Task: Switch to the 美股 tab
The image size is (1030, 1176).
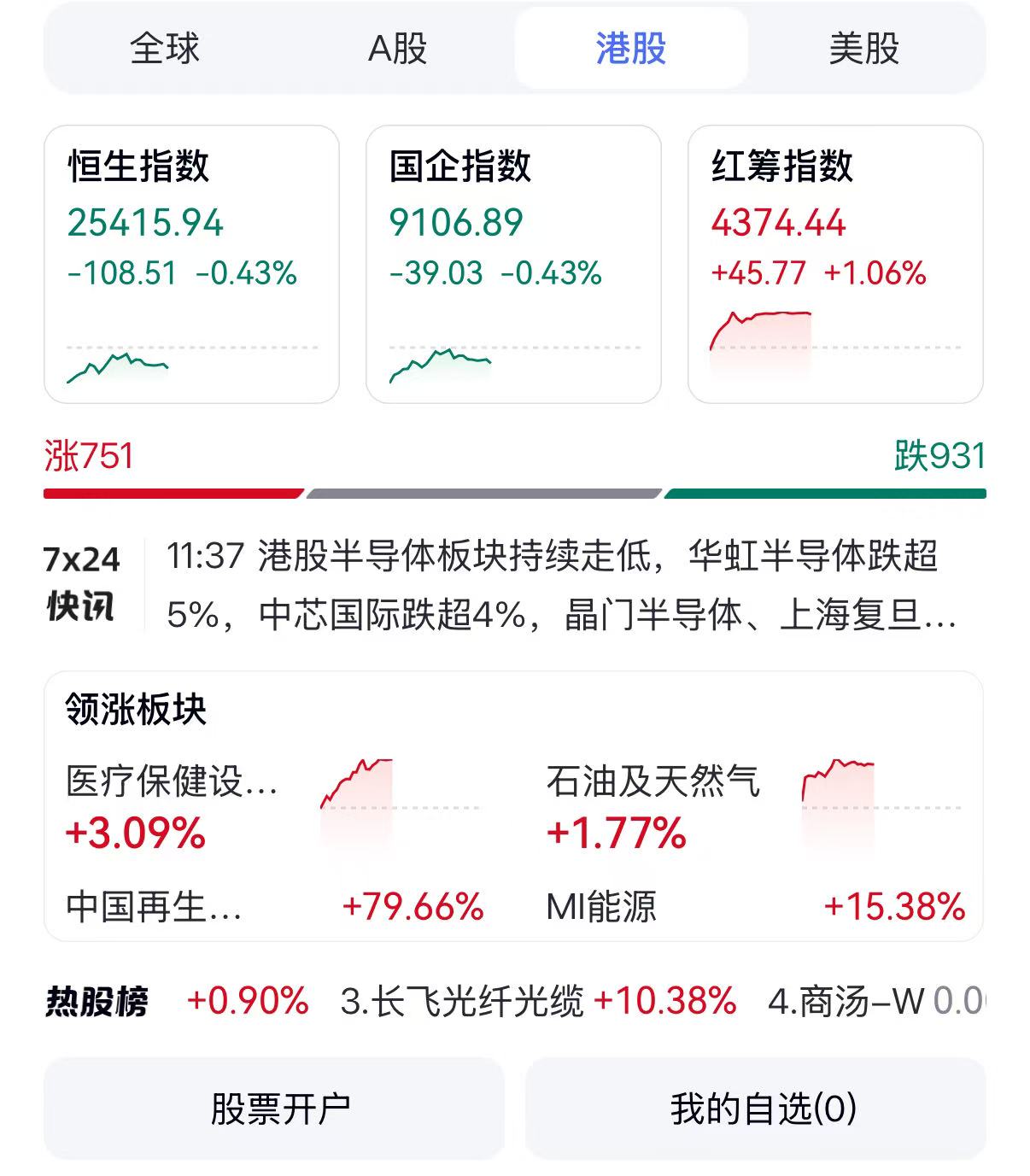Action: pos(863,49)
